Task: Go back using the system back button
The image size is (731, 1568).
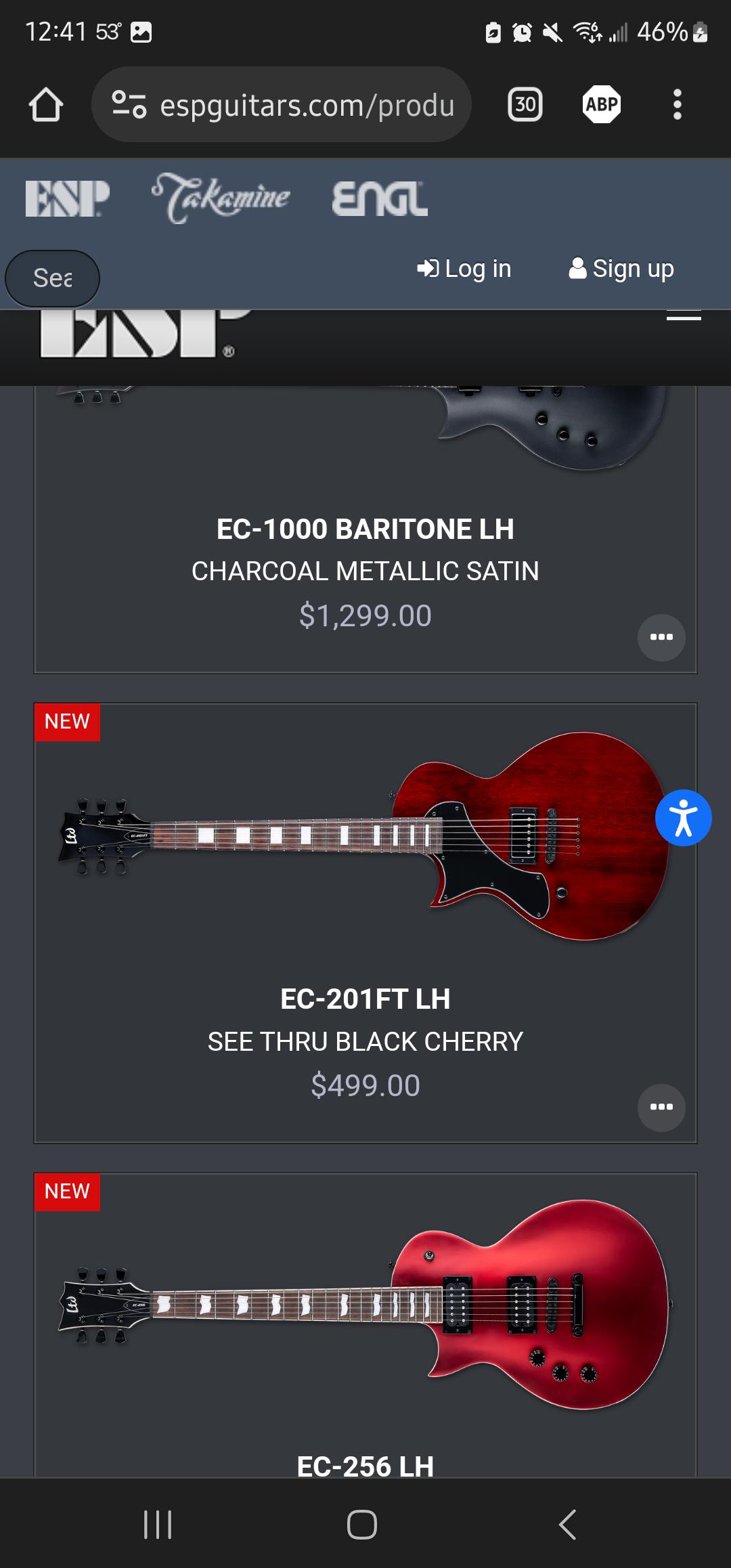Action: pyautogui.click(x=567, y=1525)
